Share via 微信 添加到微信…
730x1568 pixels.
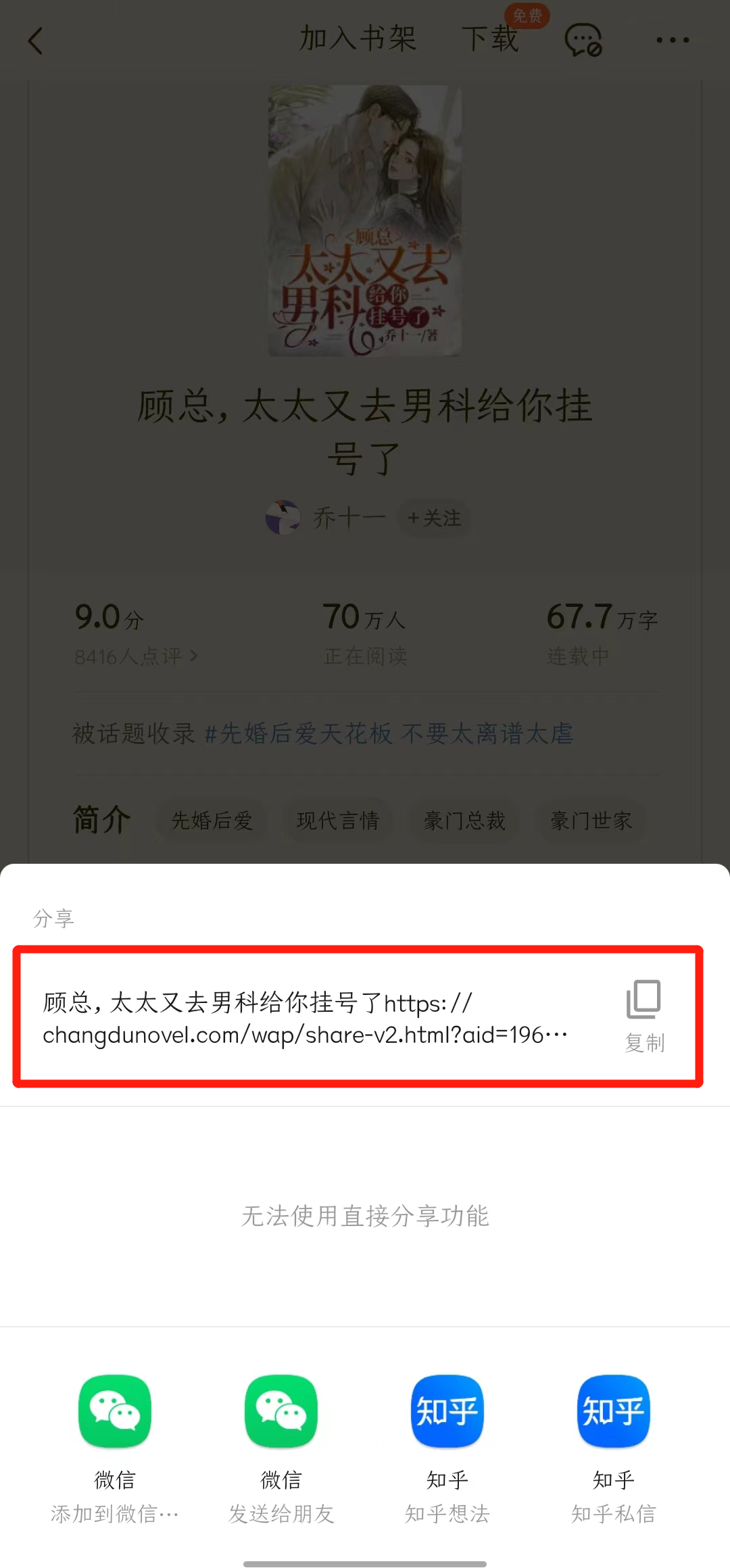coord(115,1413)
